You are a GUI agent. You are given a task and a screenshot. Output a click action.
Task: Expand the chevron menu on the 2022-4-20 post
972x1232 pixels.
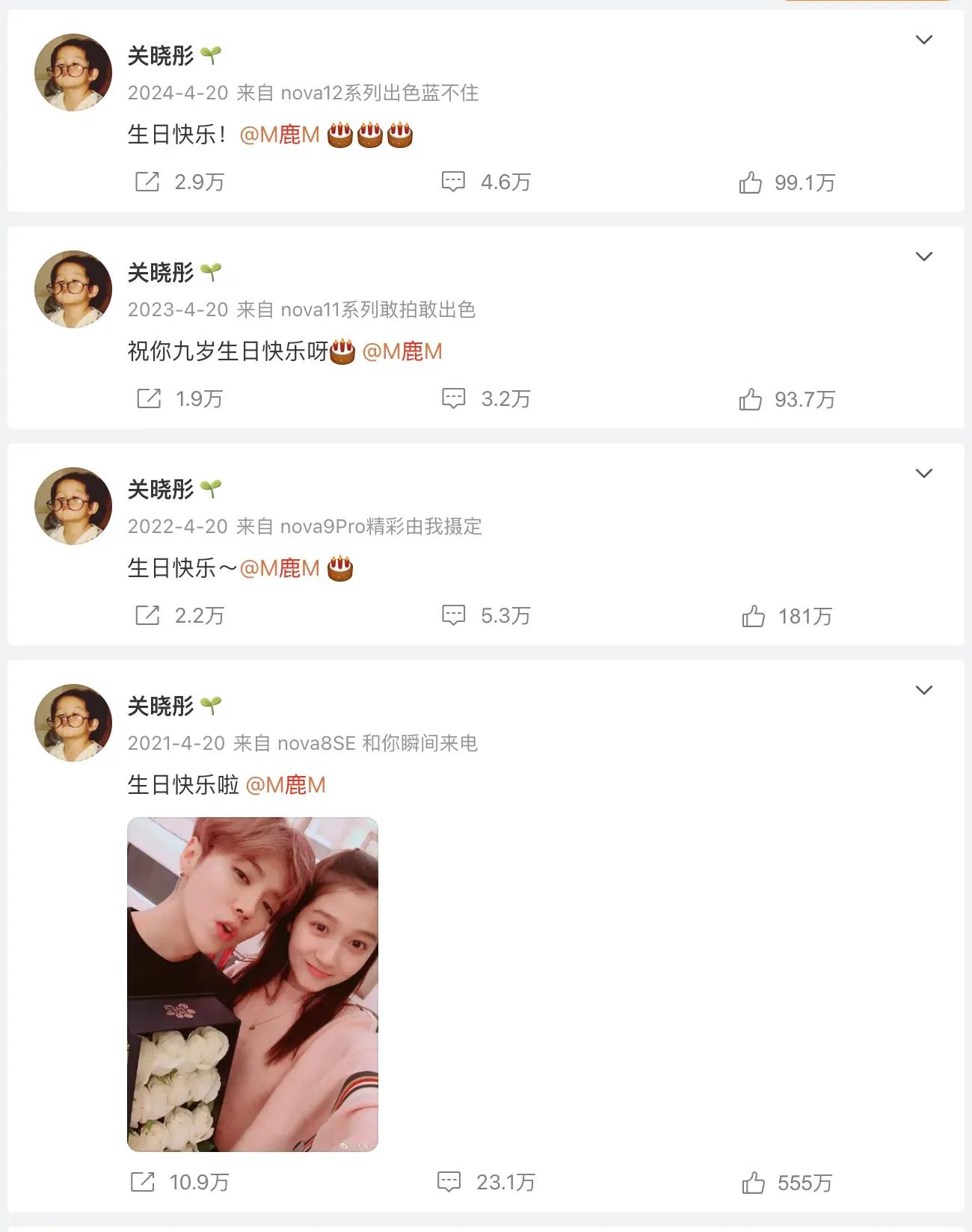click(923, 473)
